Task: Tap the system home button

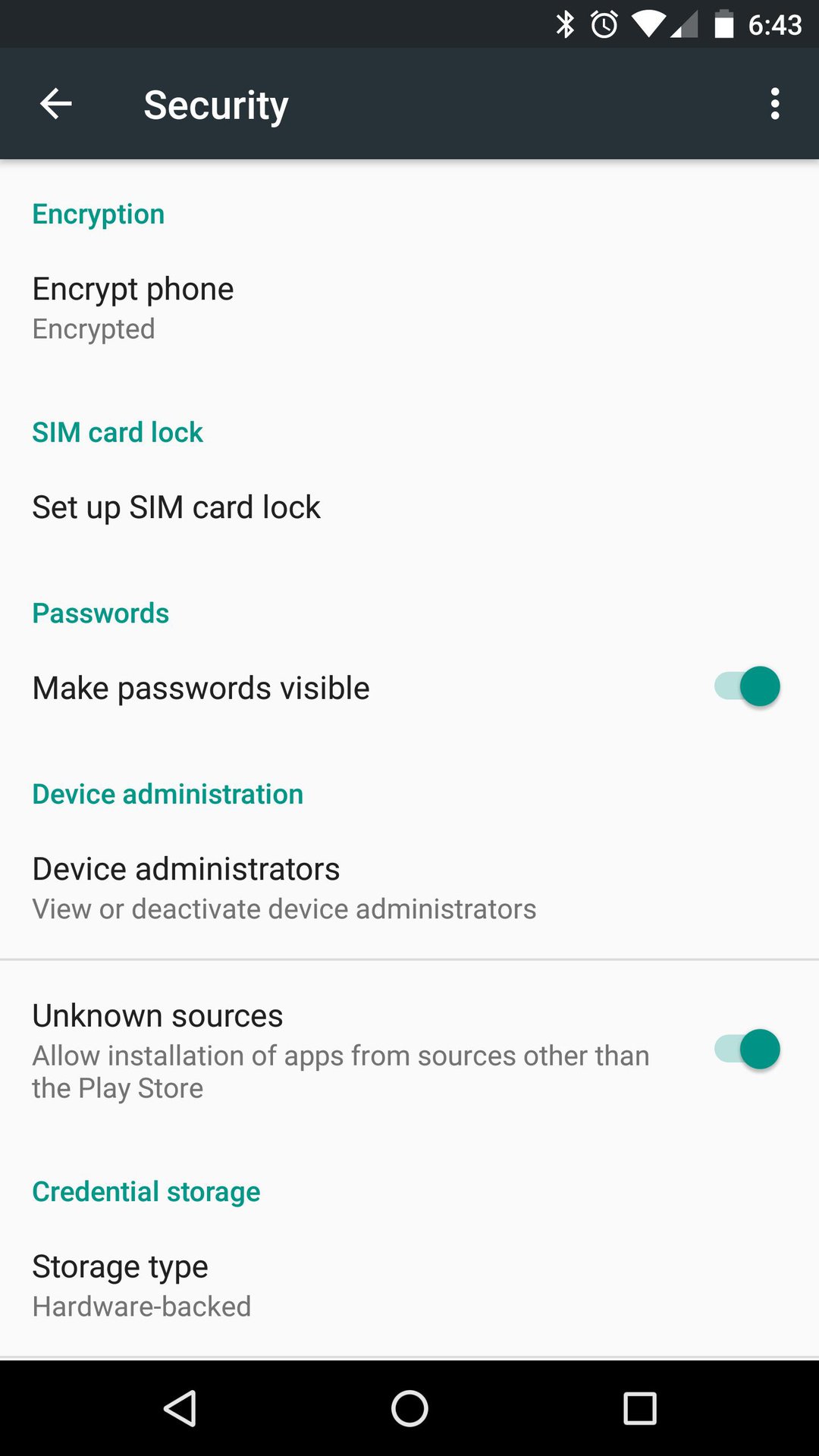Action: 409,1409
